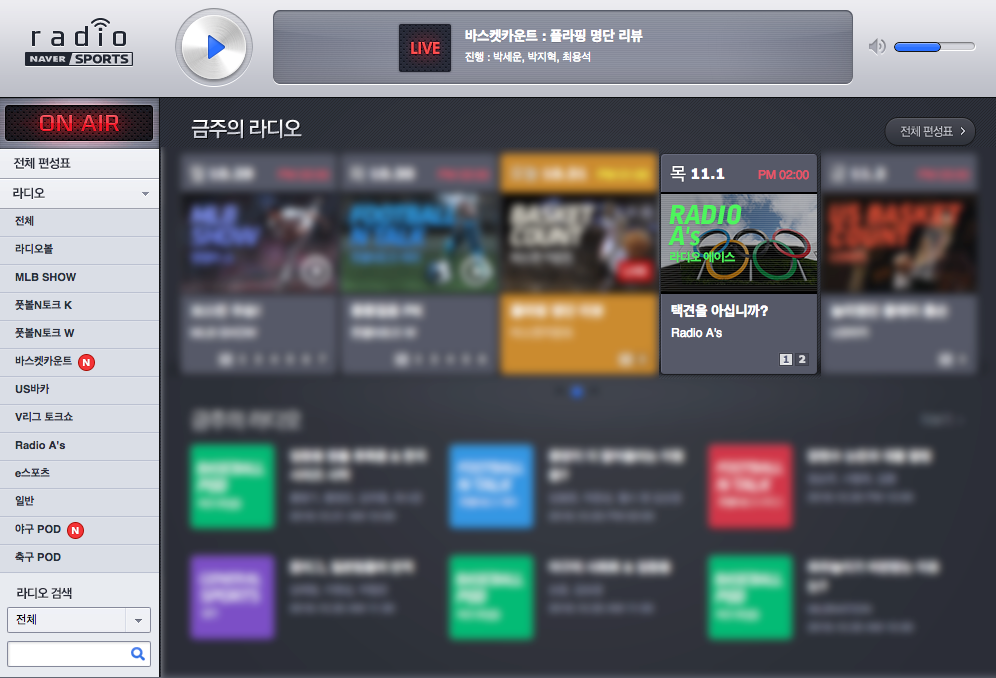
Task: Open V리그 토크쇼 episodes
Action: [44, 417]
